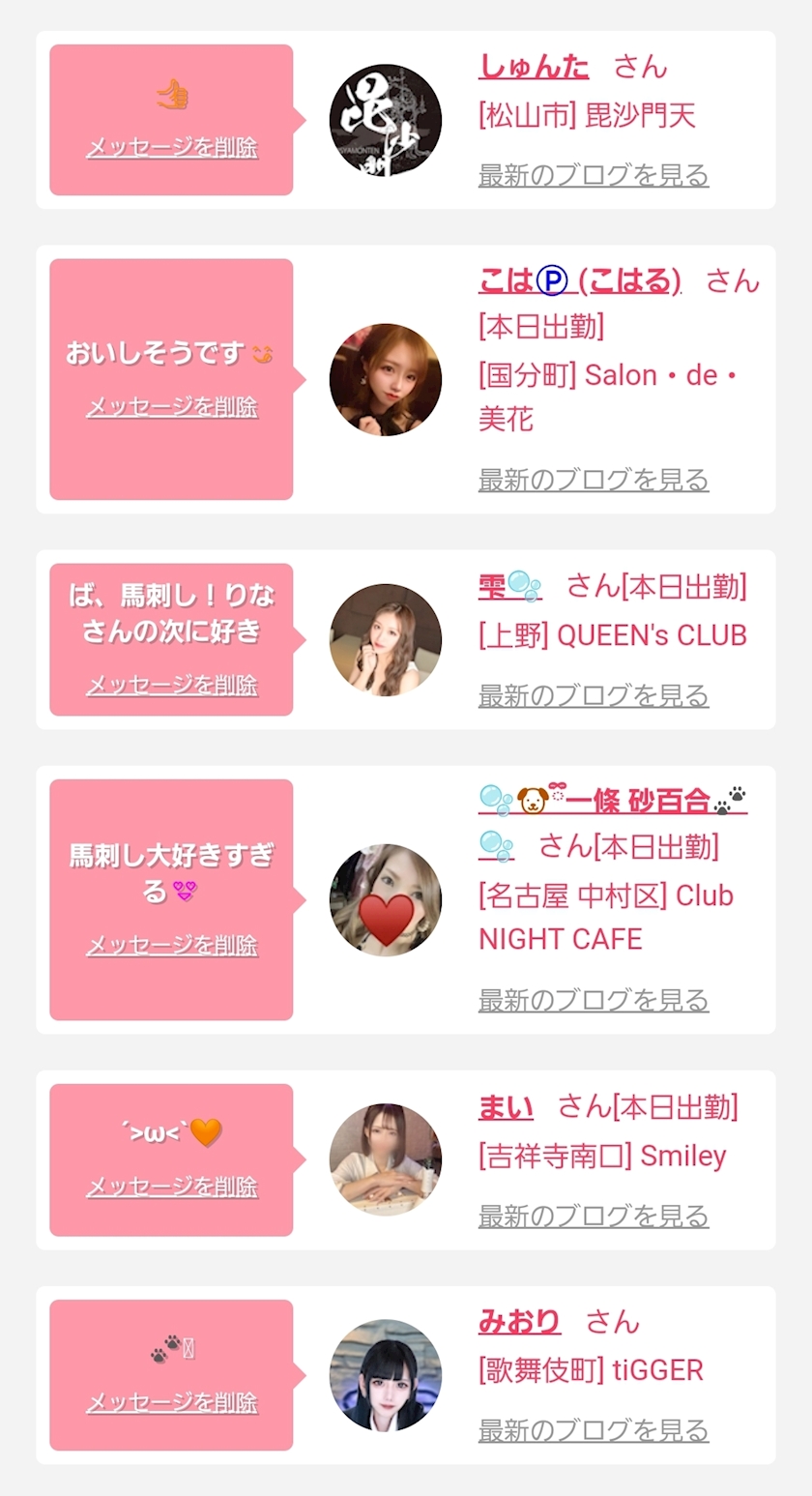Open しゅんた's profile name link
Image resolution: width=812 pixels, height=1496 pixels.
click(534, 66)
